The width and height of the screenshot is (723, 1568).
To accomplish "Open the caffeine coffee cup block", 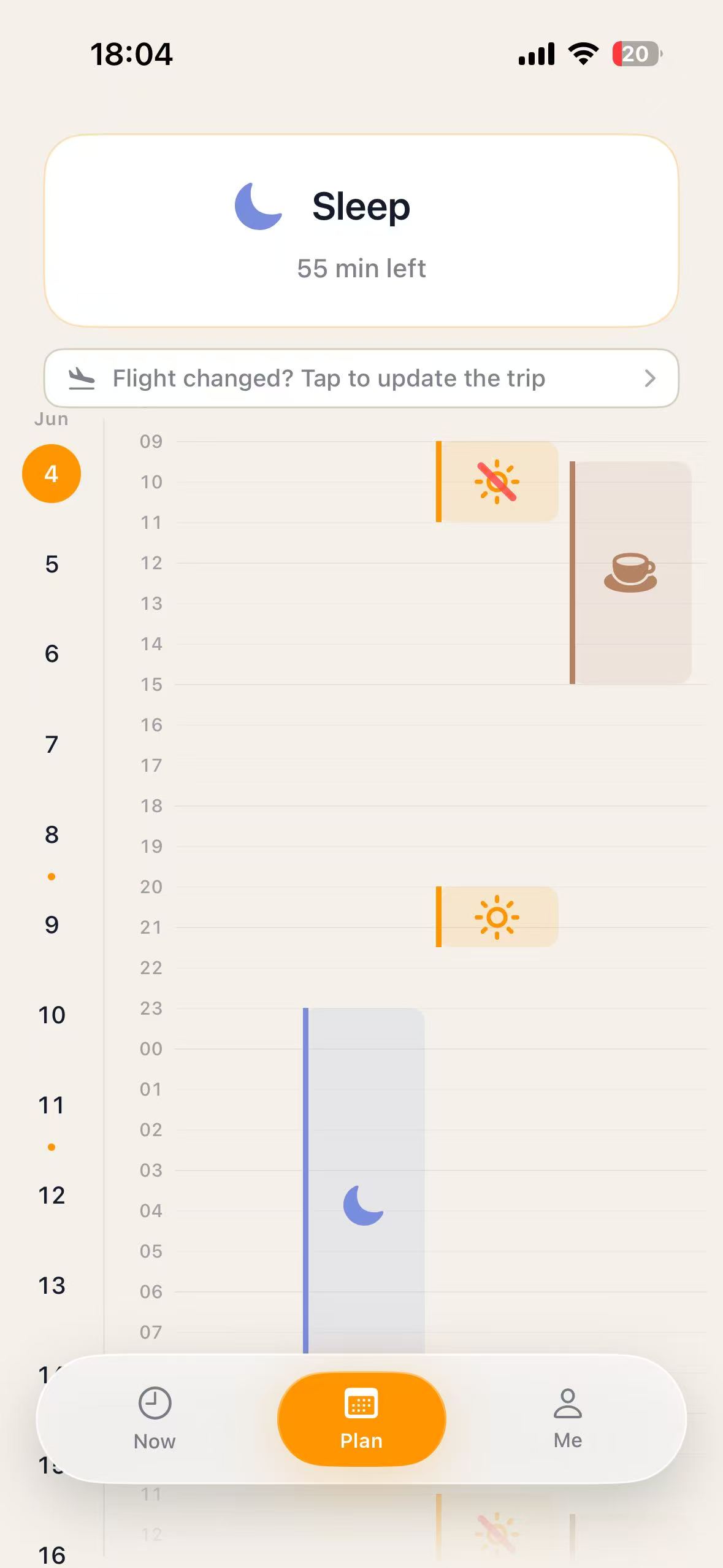I will pos(630,572).
